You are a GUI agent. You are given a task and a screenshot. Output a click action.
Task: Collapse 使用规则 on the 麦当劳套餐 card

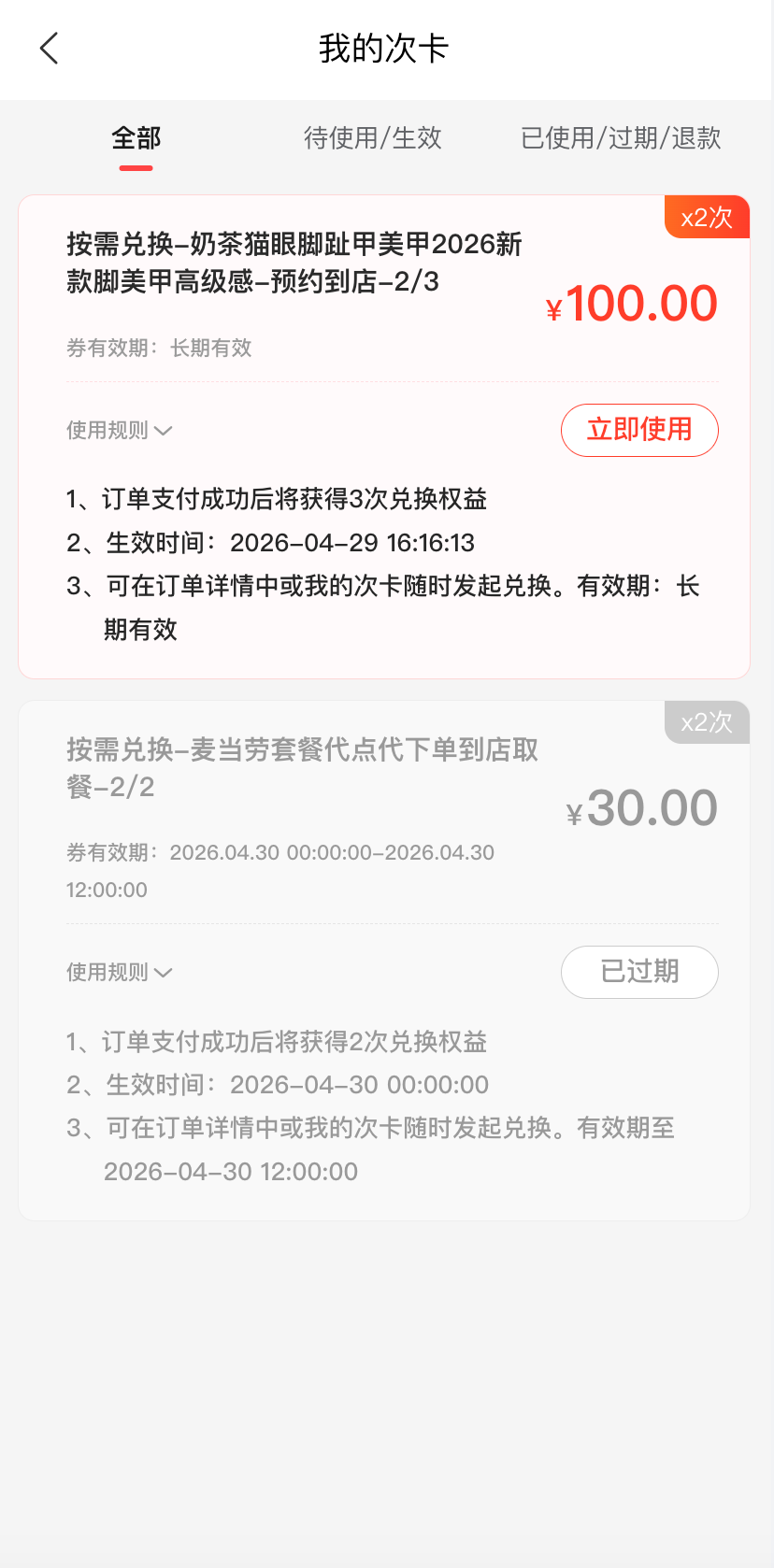click(119, 973)
